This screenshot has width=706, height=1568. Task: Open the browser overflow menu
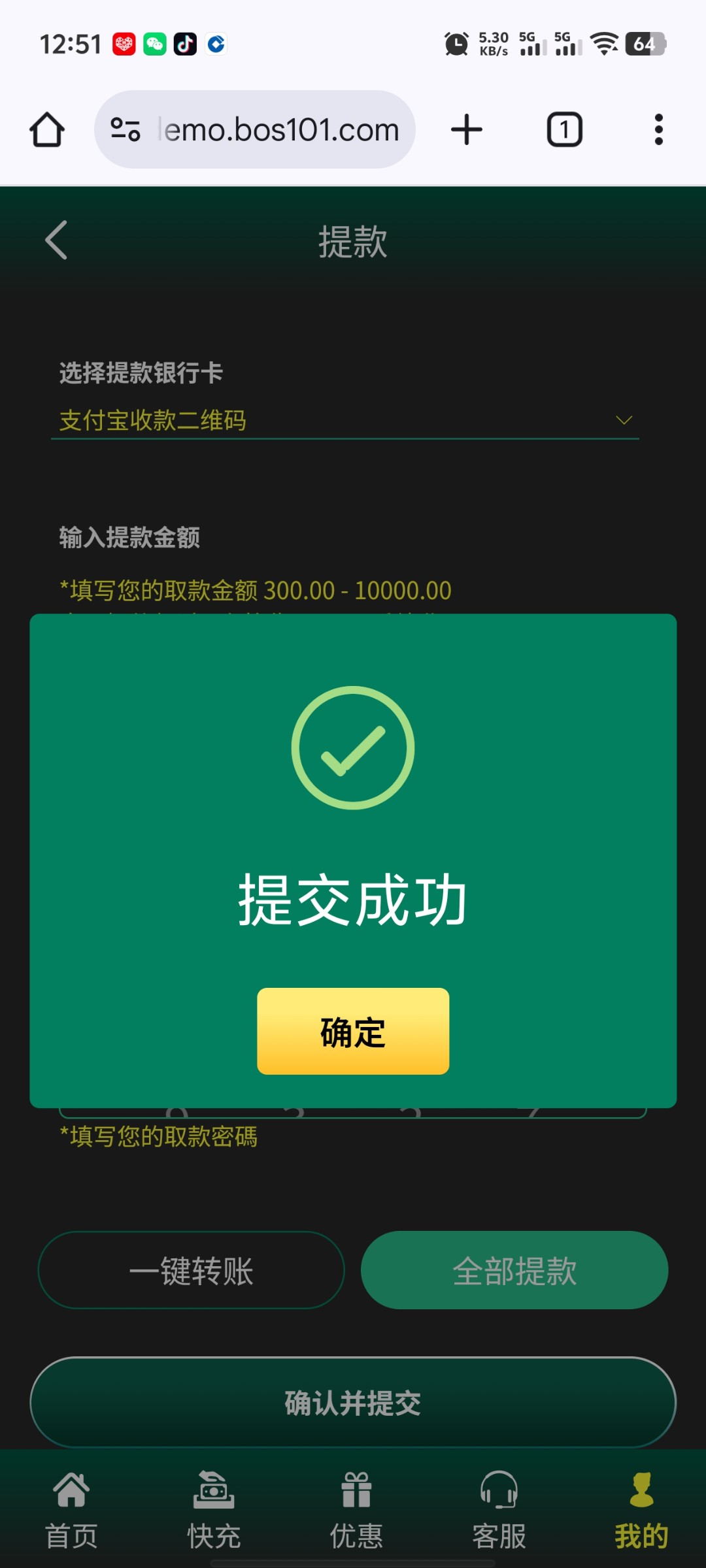[x=659, y=129]
